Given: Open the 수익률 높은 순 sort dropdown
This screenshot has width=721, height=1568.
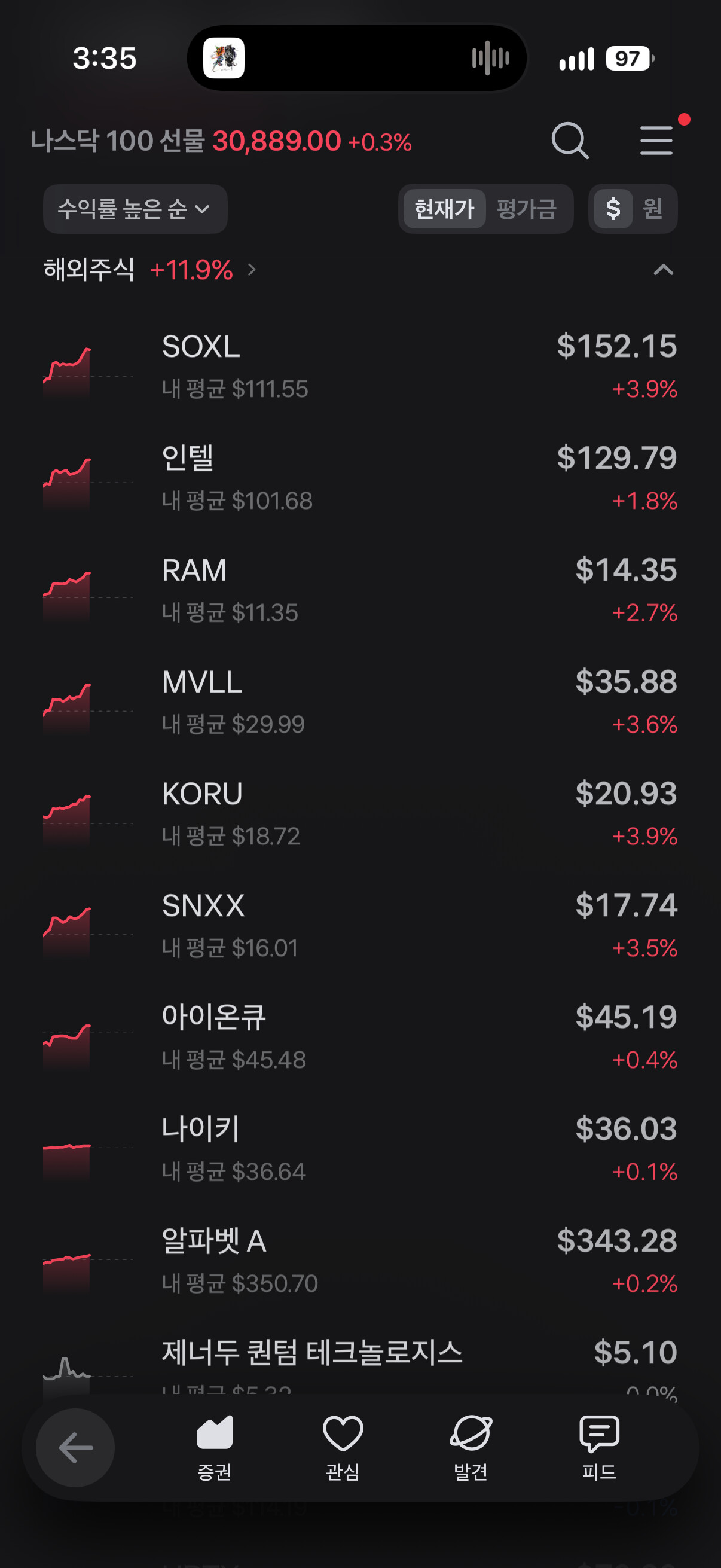Looking at the screenshot, I should 135,209.
